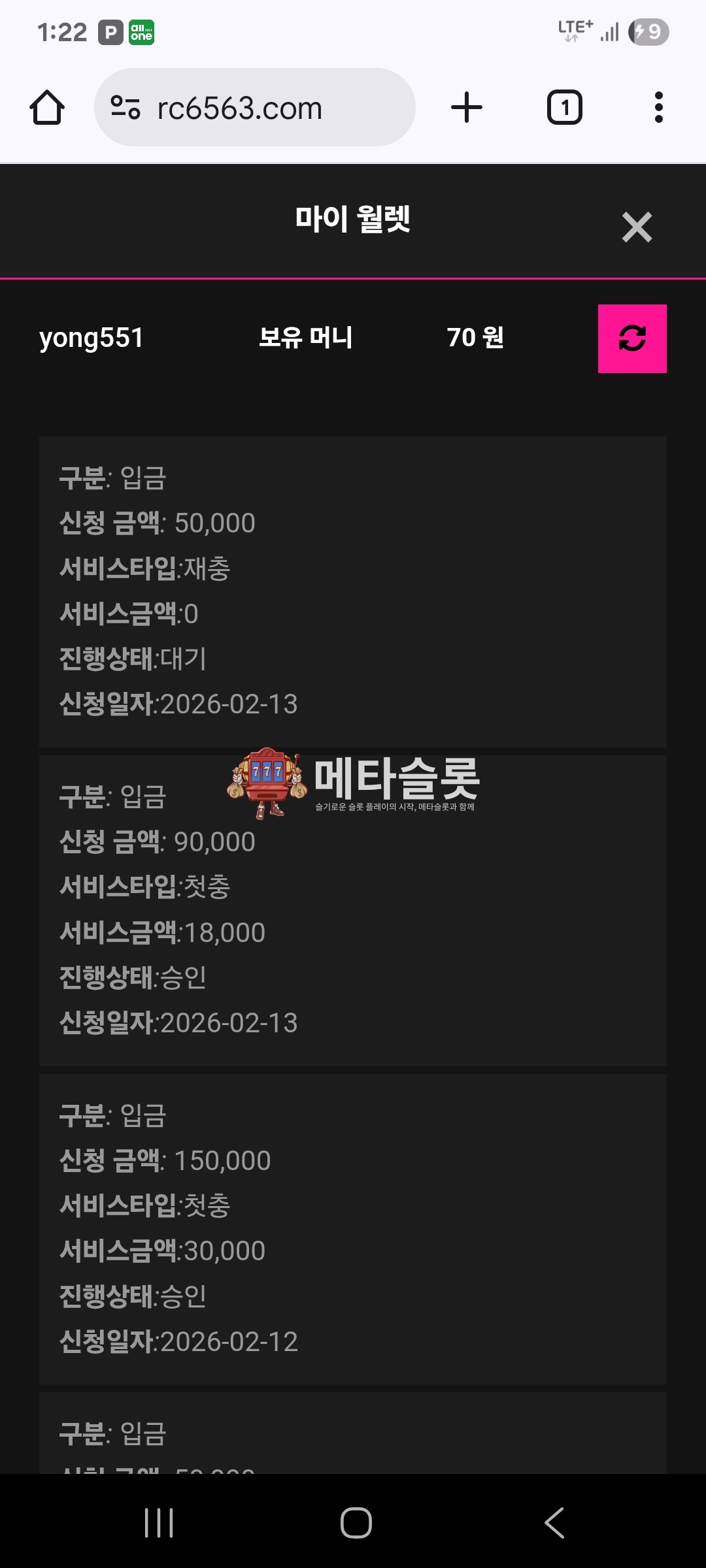
Task: Go back using the system back button
Action: pyautogui.click(x=554, y=1523)
